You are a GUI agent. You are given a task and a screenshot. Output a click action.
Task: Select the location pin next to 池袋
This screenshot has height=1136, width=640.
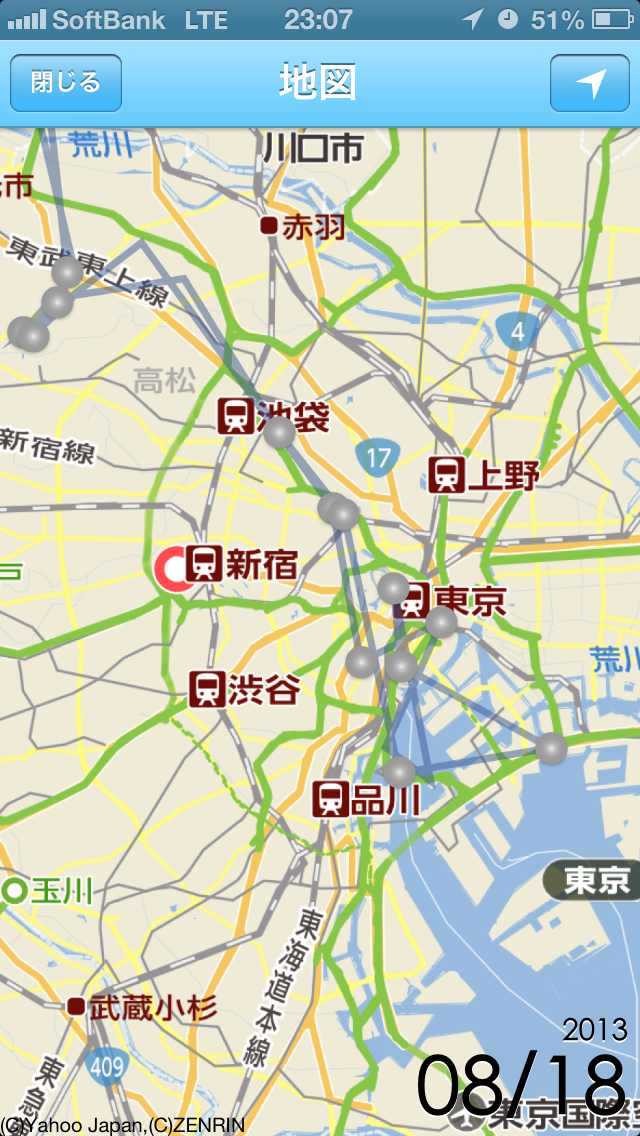pos(280,433)
